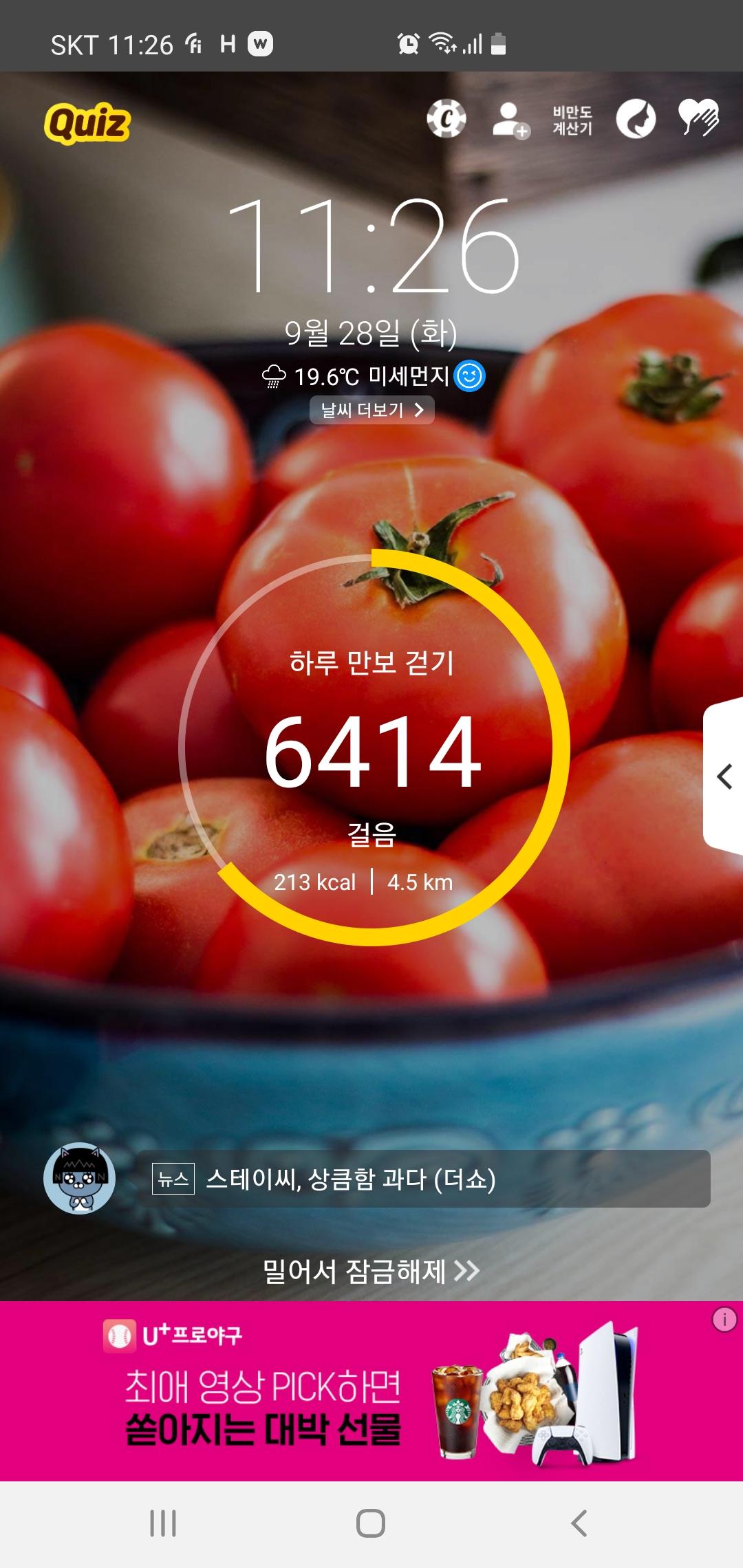The width and height of the screenshot is (743, 1568).
Task: Open recent apps from navigation bar
Action: tap(163, 1523)
